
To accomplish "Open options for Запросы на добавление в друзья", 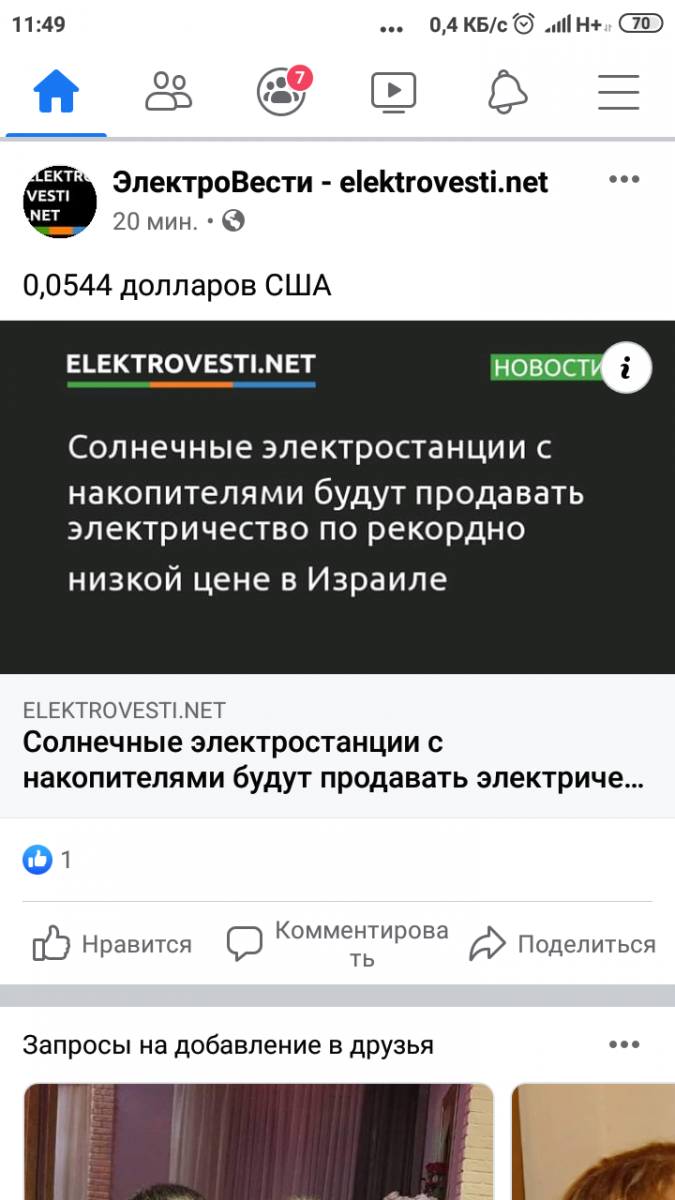I will point(624,1045).
